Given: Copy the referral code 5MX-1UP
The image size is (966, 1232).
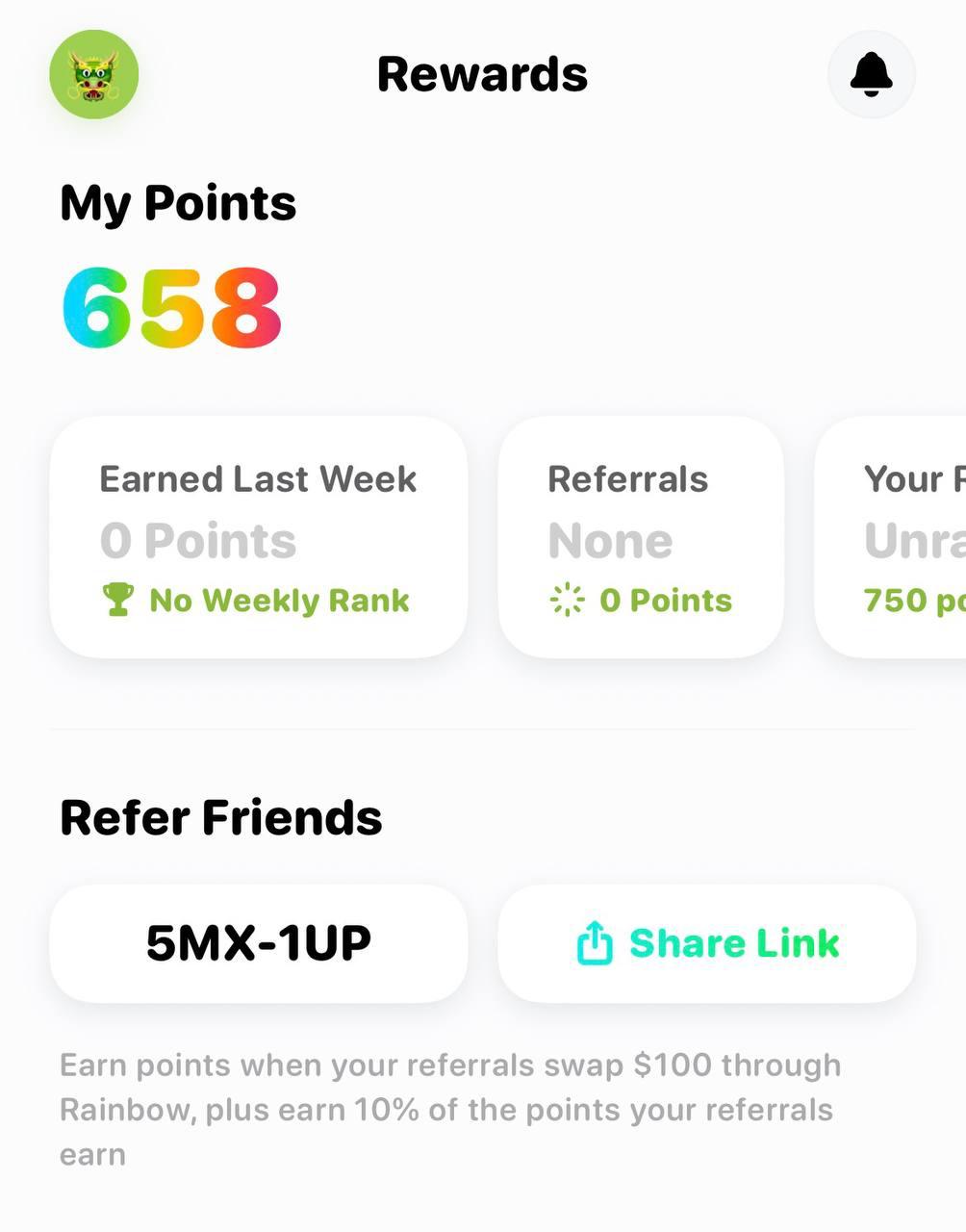Looking at the screenshot, I should [258, 943].
